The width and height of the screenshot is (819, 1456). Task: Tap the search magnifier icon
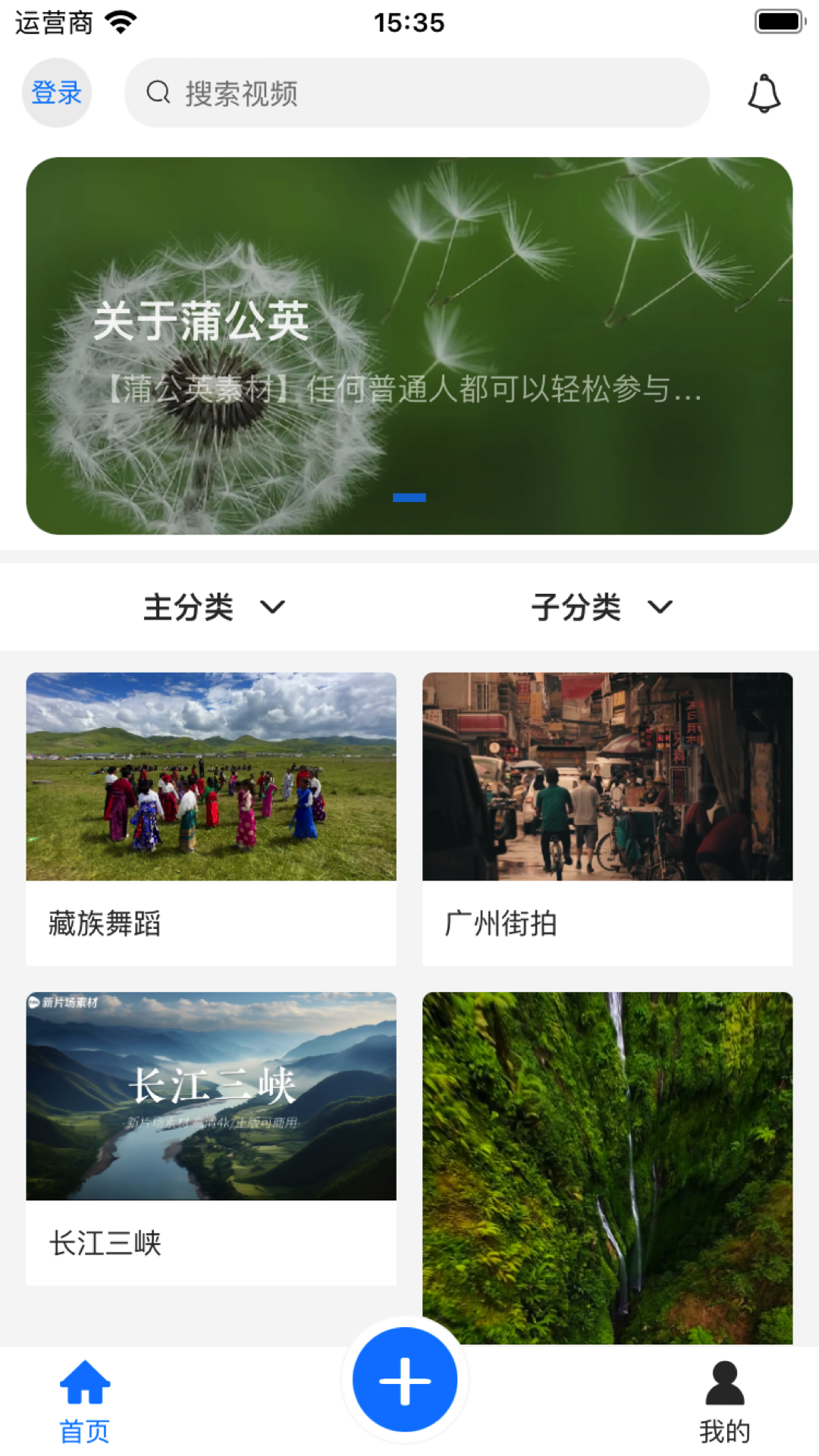coord(157,93)
